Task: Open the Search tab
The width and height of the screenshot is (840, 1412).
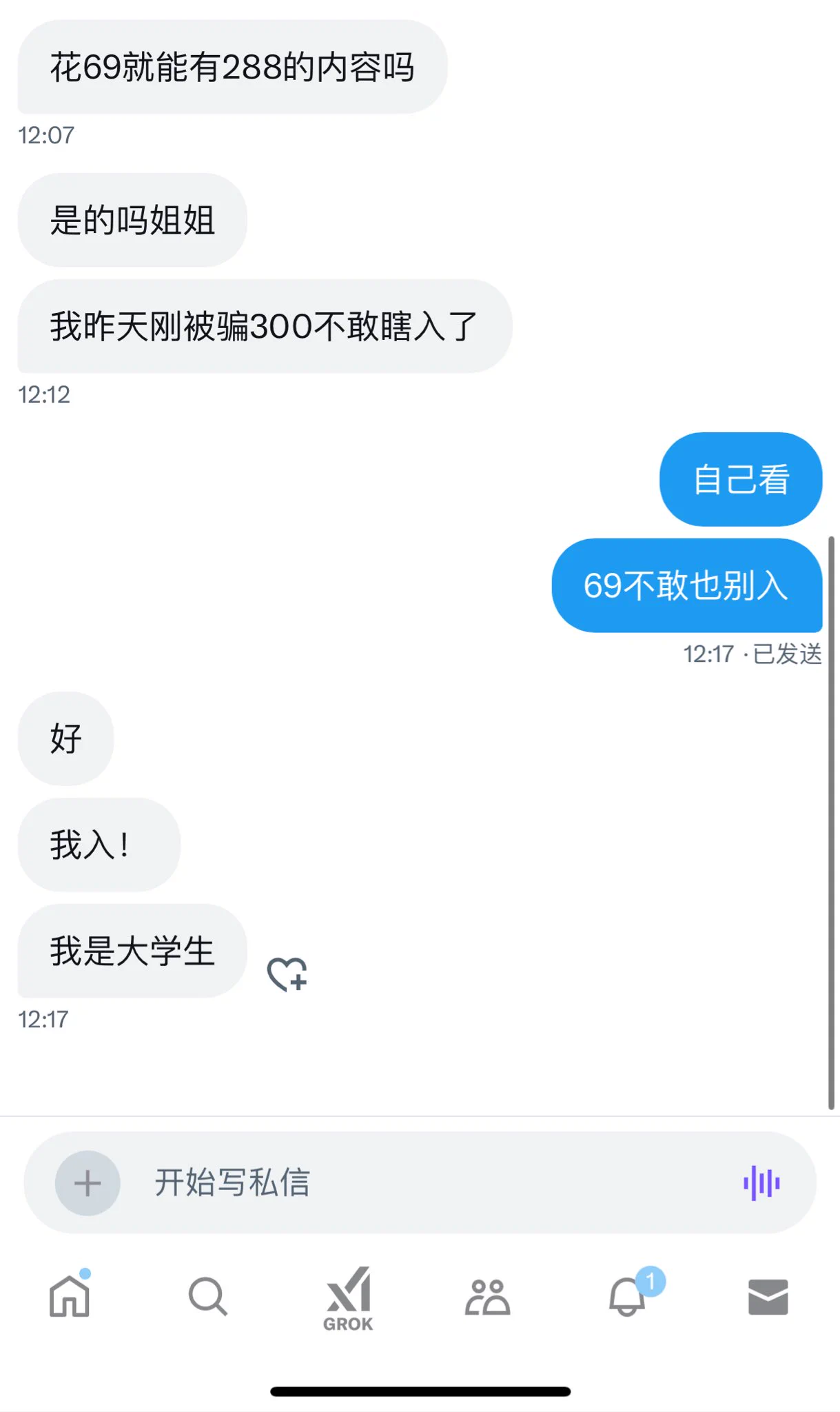Action: [x=207, y=1296]
